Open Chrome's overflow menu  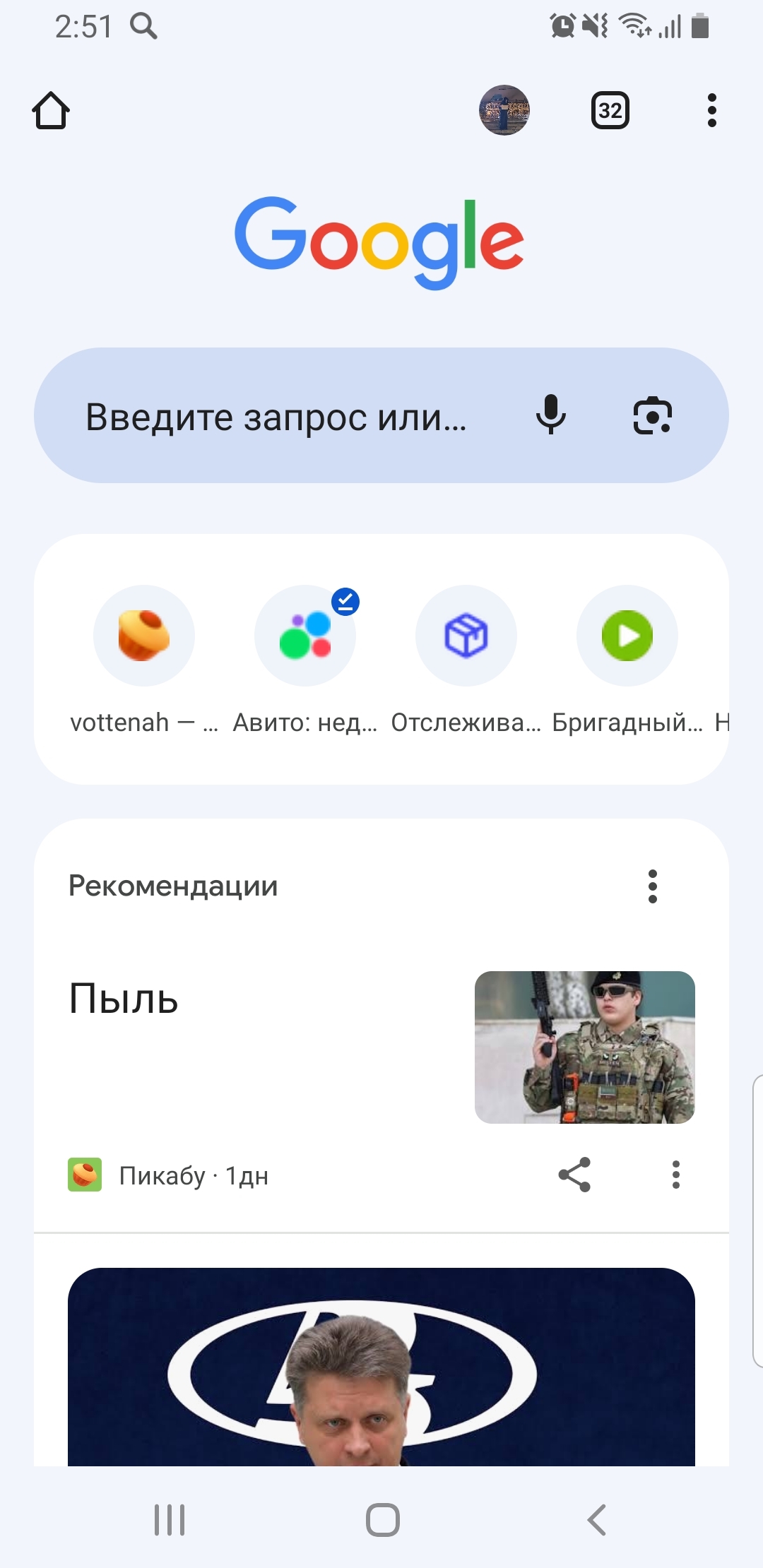[x=712, y=110]
